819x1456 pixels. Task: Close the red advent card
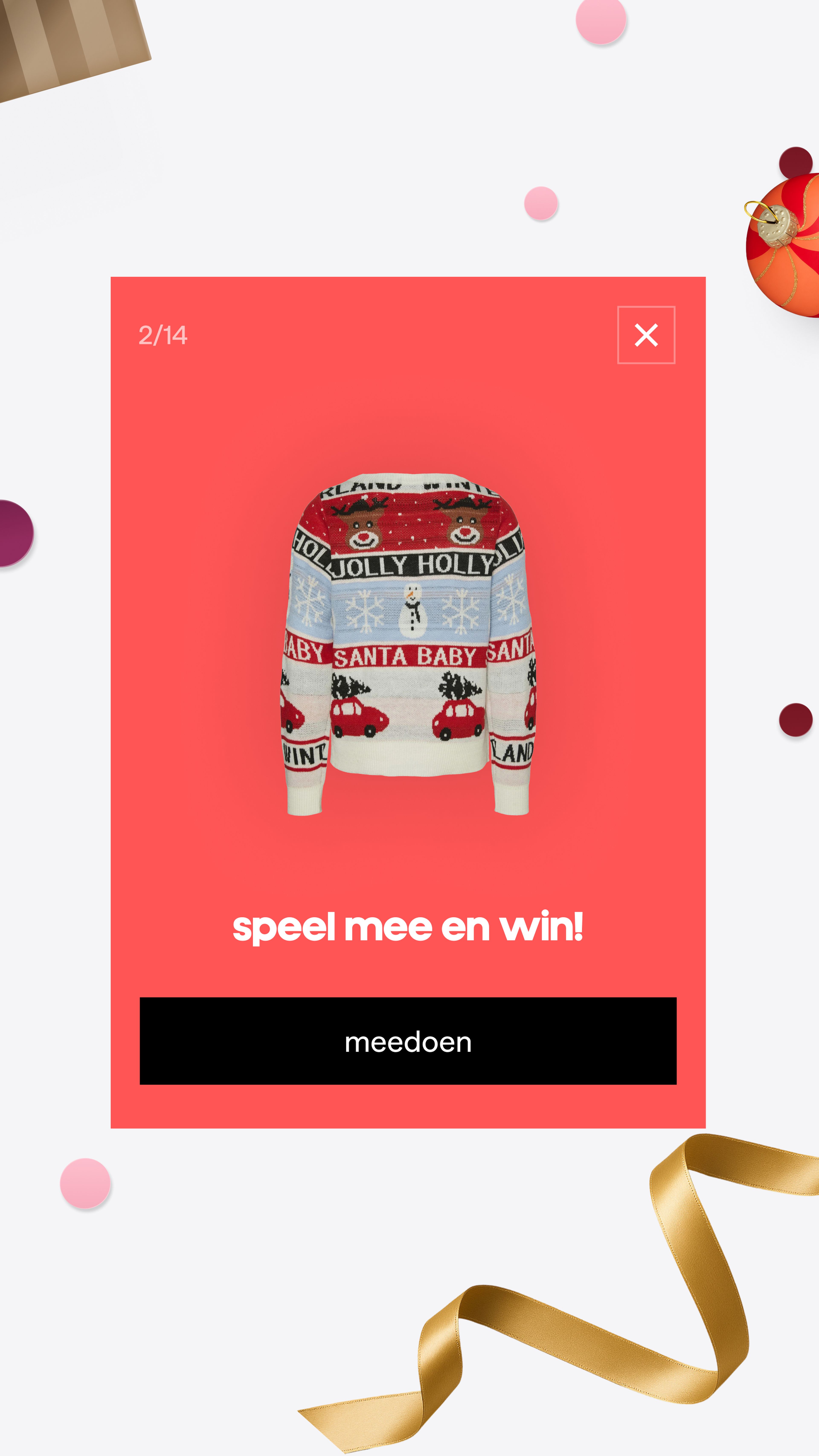click(x=646, y=335)
